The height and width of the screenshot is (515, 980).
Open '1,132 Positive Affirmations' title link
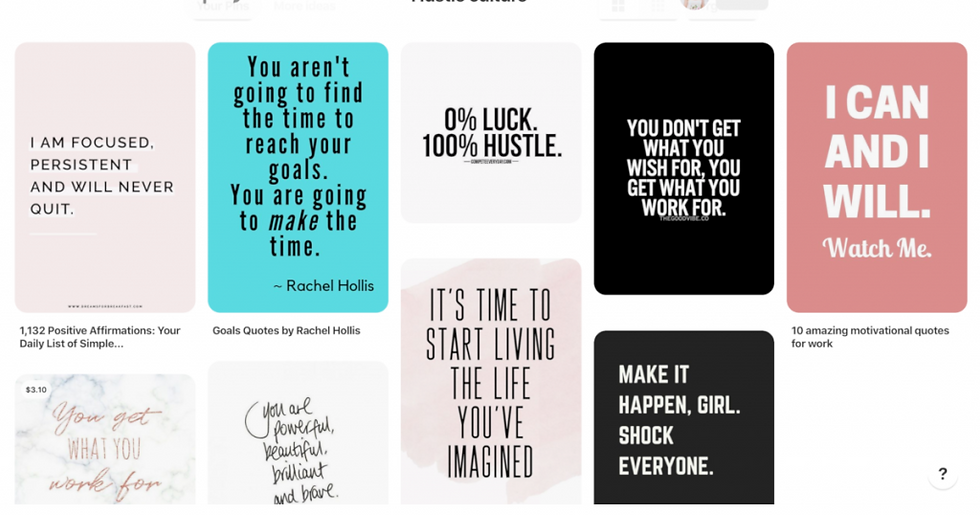tap(100, 337)
